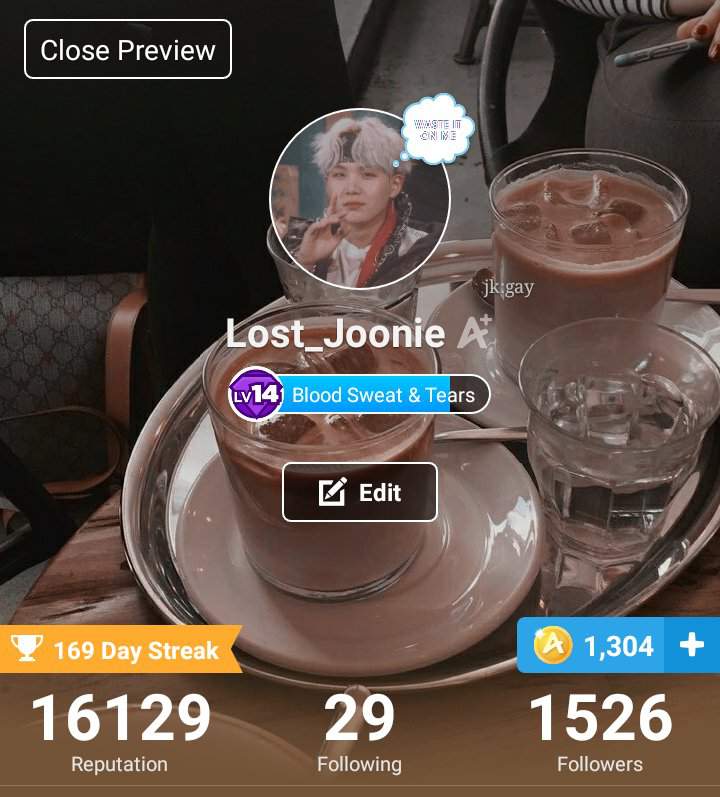Open the level 14 Blood Sweat & Tears badge
The height and width of the screenshot is (797, 720).
(360, 395)
